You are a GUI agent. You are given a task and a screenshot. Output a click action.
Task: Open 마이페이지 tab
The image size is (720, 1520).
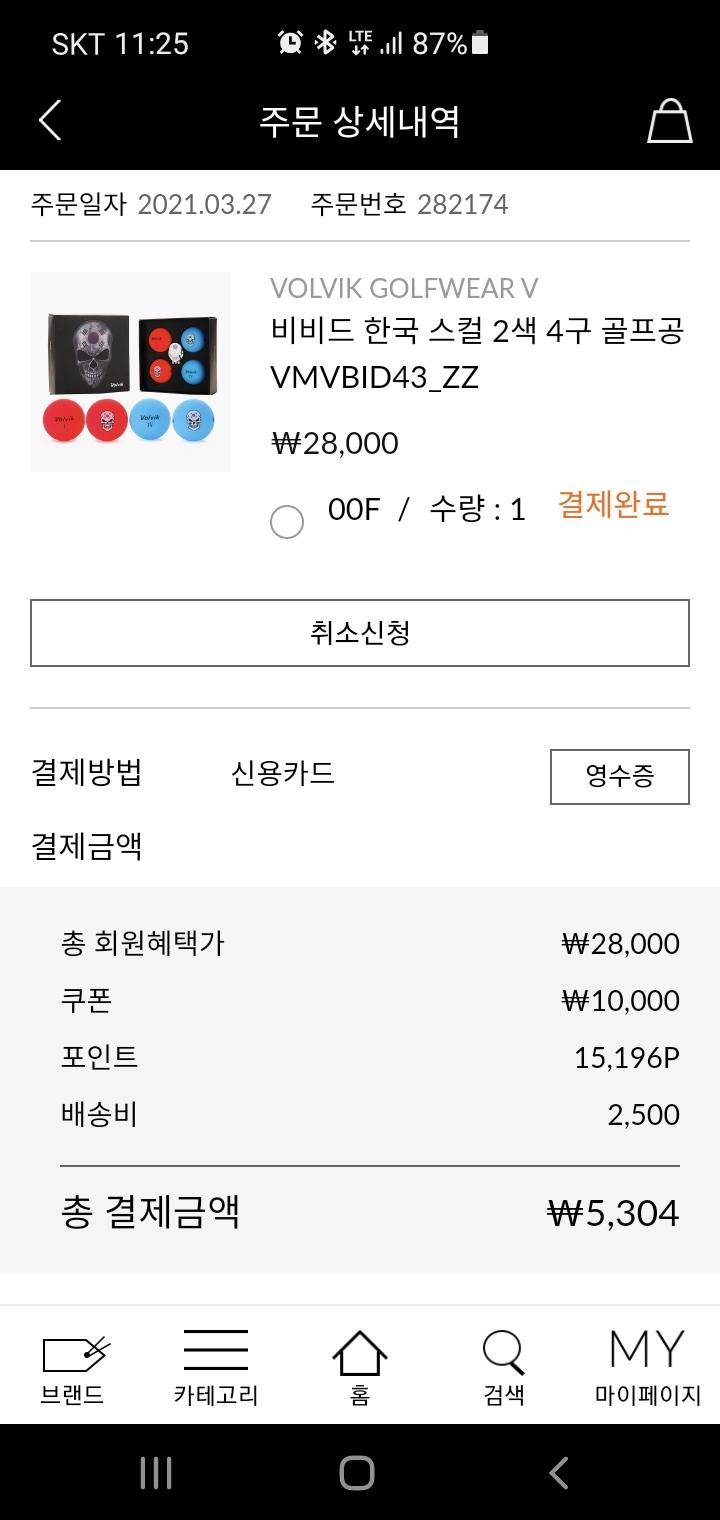[647, 1366]
